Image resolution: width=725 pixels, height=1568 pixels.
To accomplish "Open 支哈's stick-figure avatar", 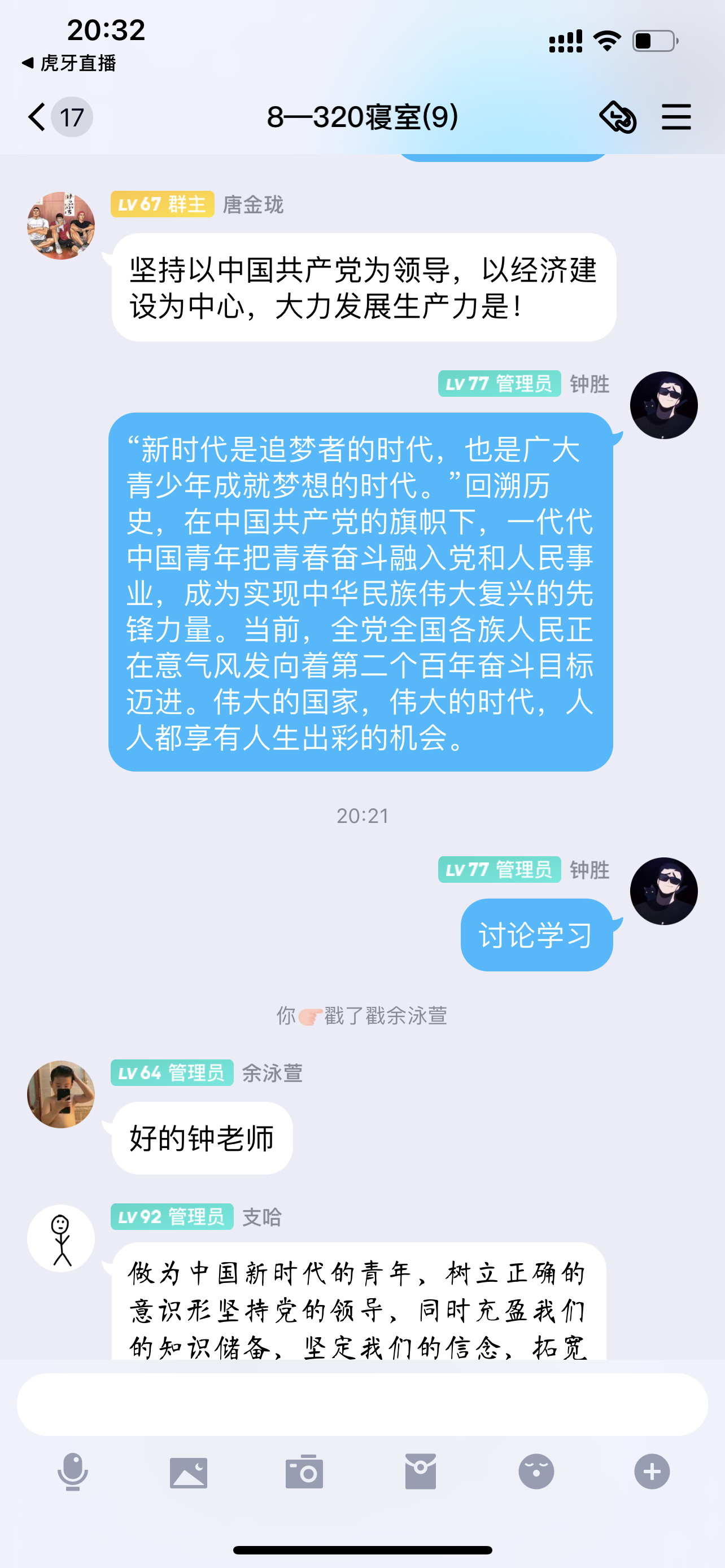I will [x=61, y=1238].
